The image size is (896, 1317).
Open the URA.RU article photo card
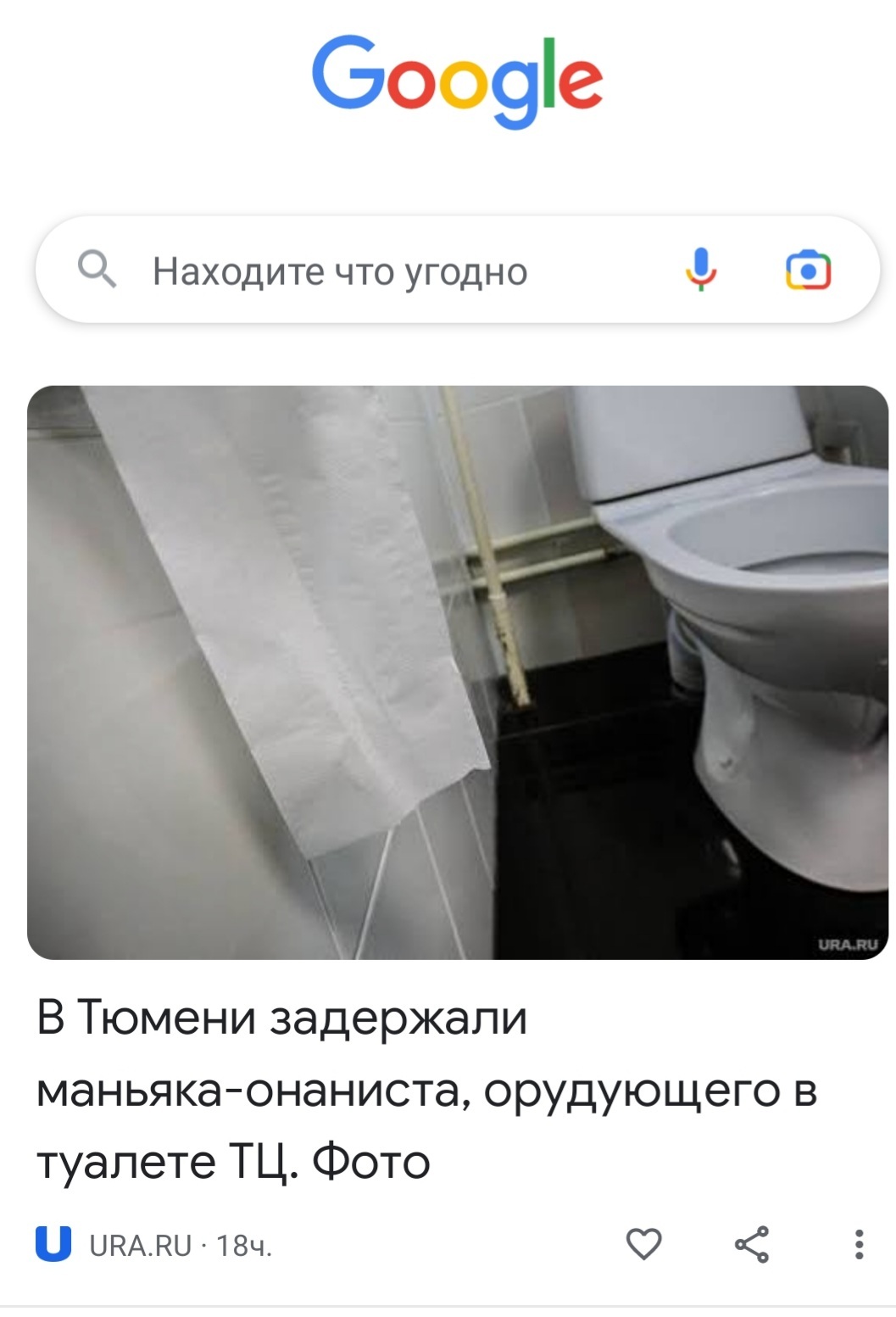(x=457, y=672)
